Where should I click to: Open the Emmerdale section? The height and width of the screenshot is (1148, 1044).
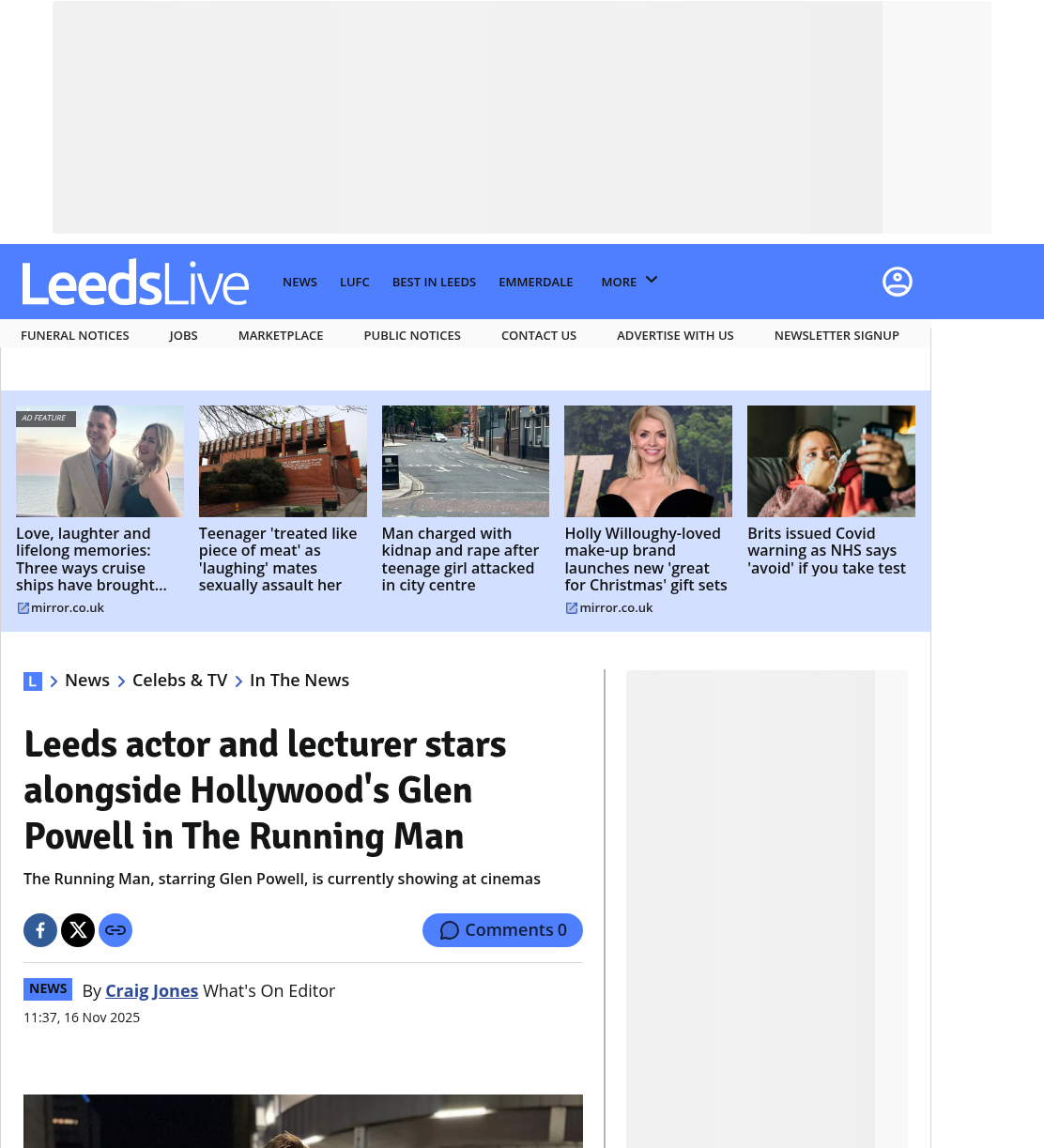[x=536, y=282]
